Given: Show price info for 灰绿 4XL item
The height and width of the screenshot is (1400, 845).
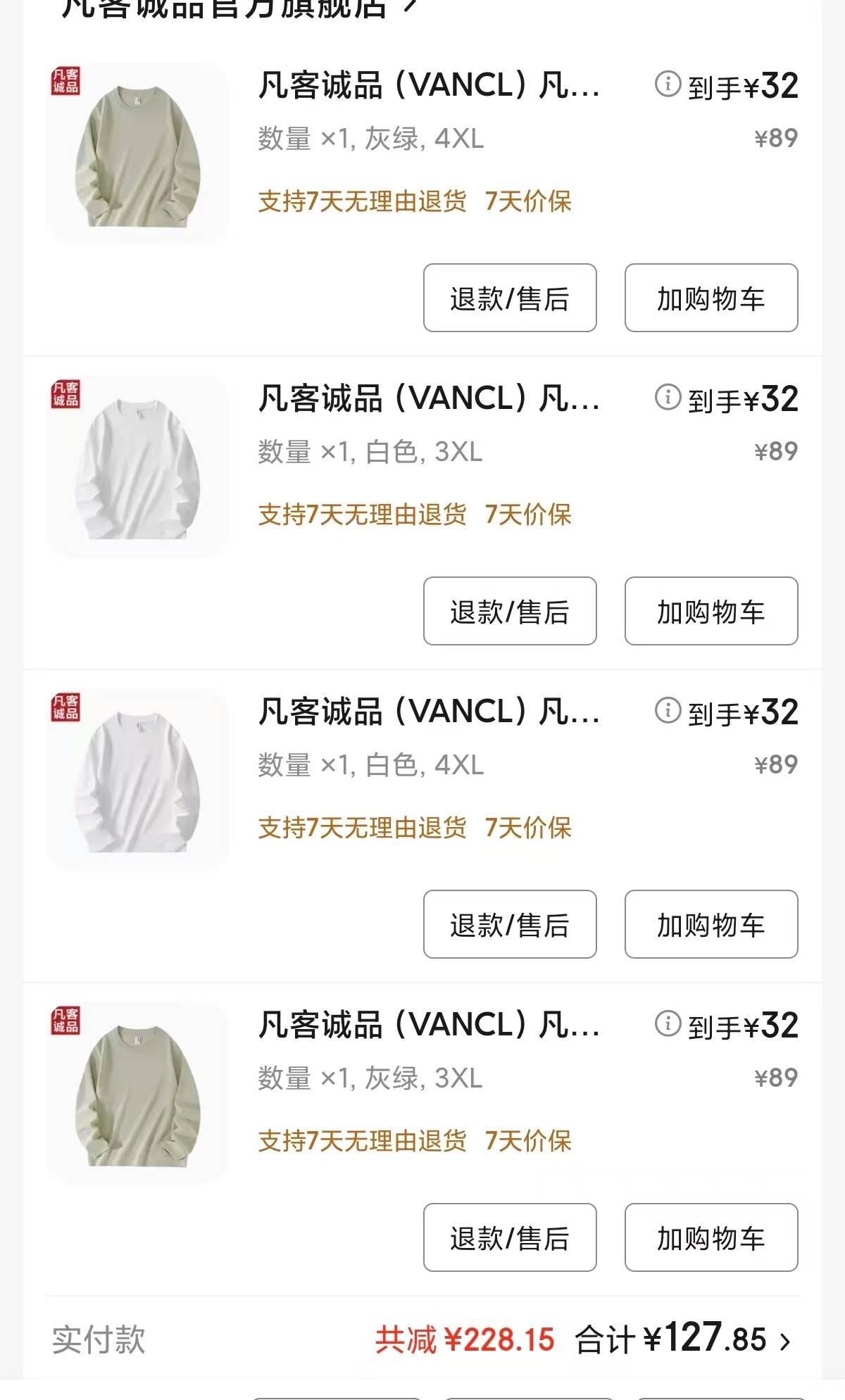Looking at the screenshot, I should [668, 84].
